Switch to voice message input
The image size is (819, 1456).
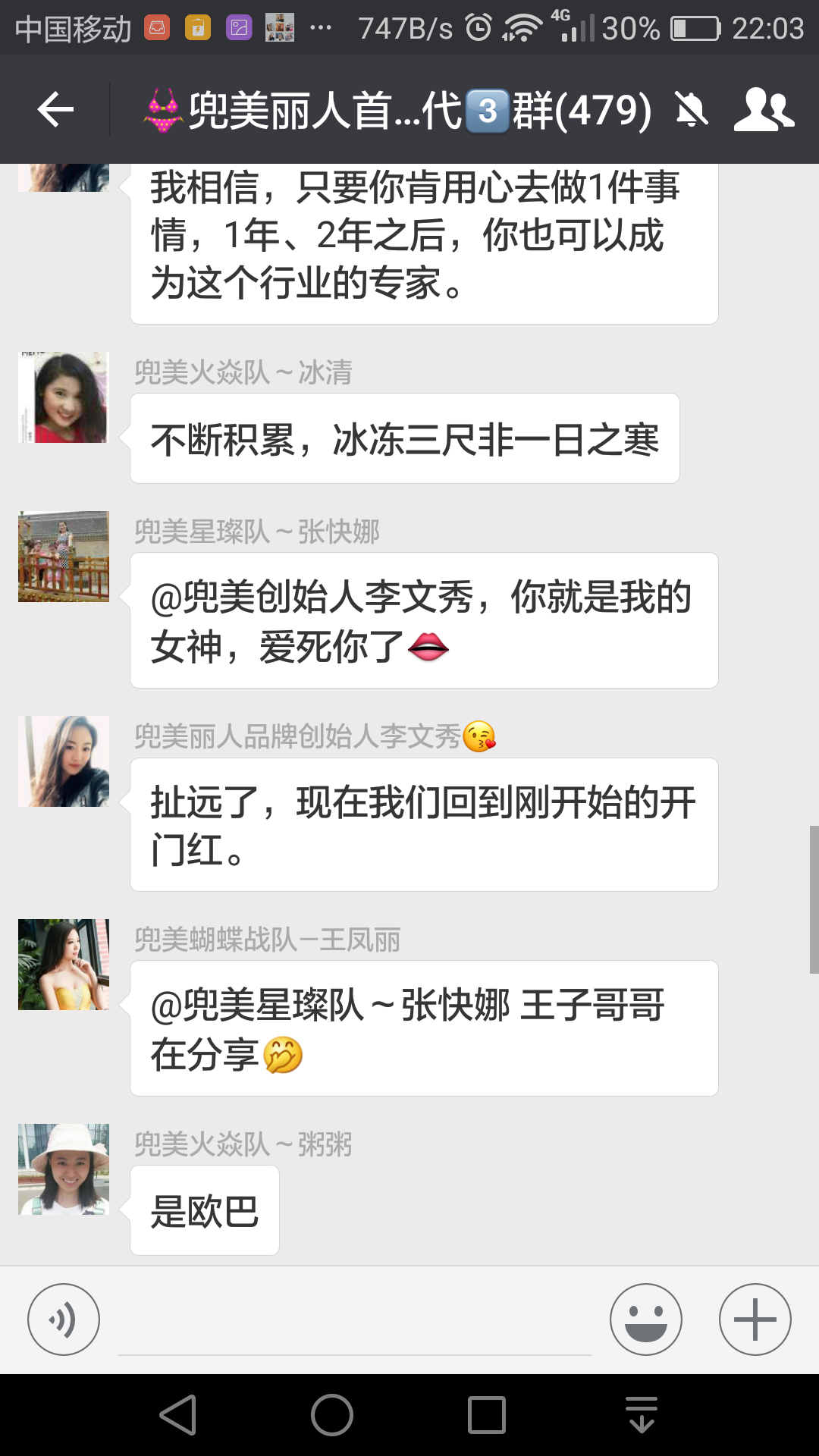tap(64, 1319)
